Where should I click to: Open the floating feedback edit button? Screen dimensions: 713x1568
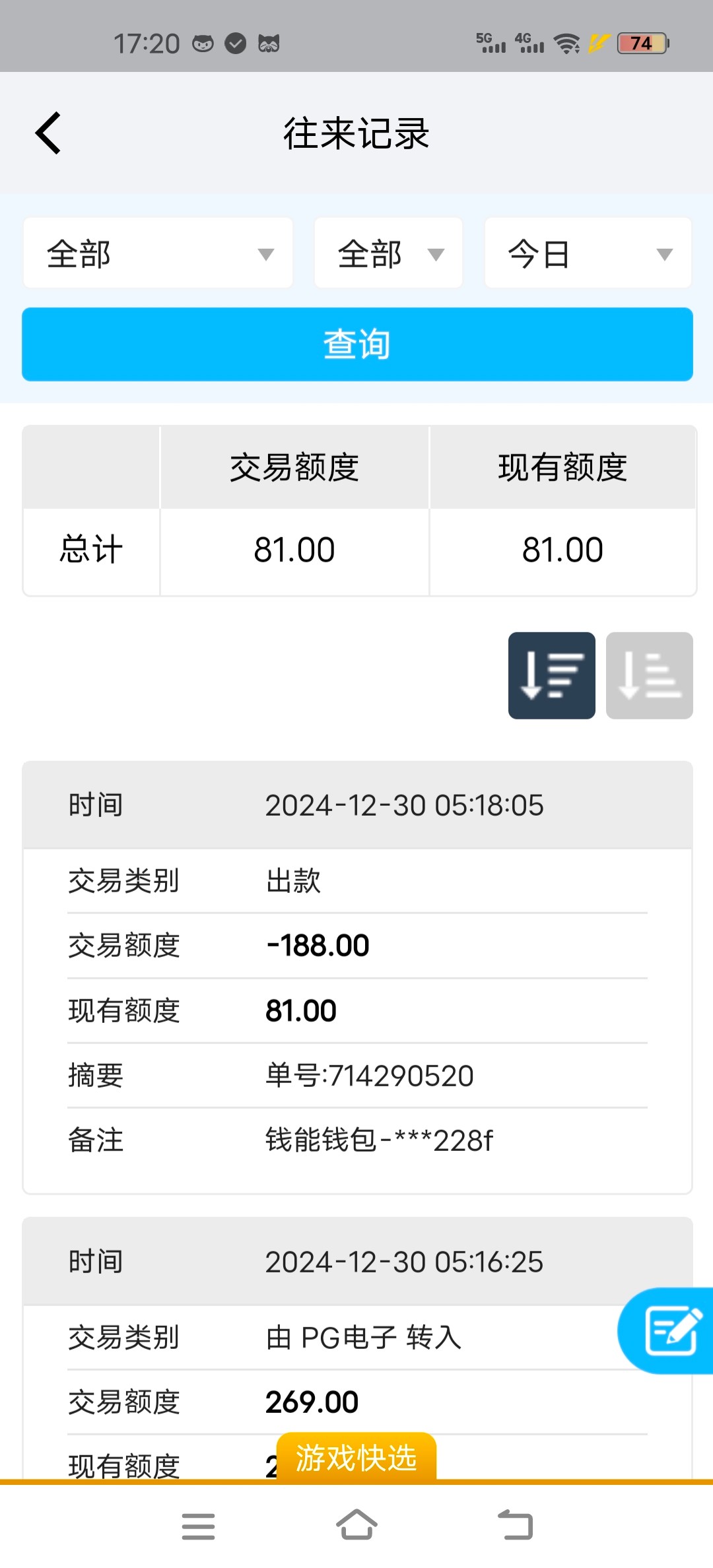[x=668, y=1330]
